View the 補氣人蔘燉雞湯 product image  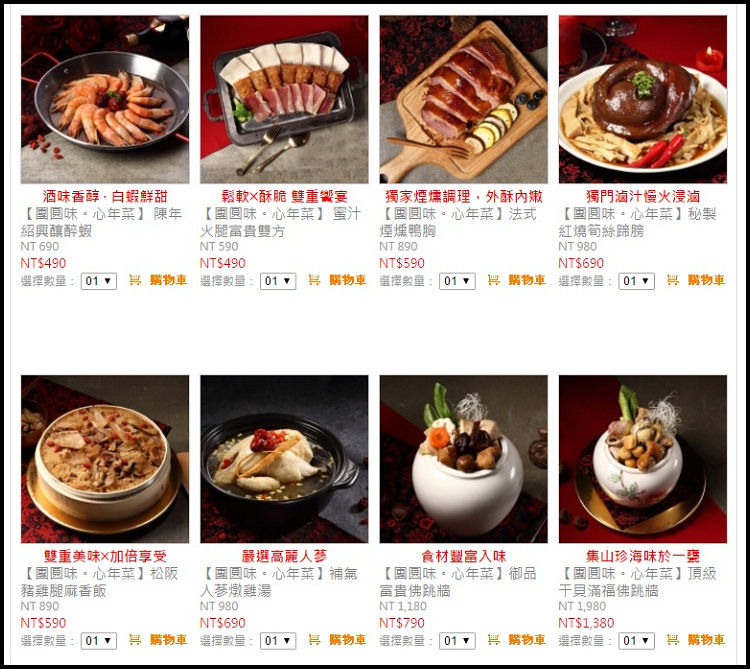[284, 459]
